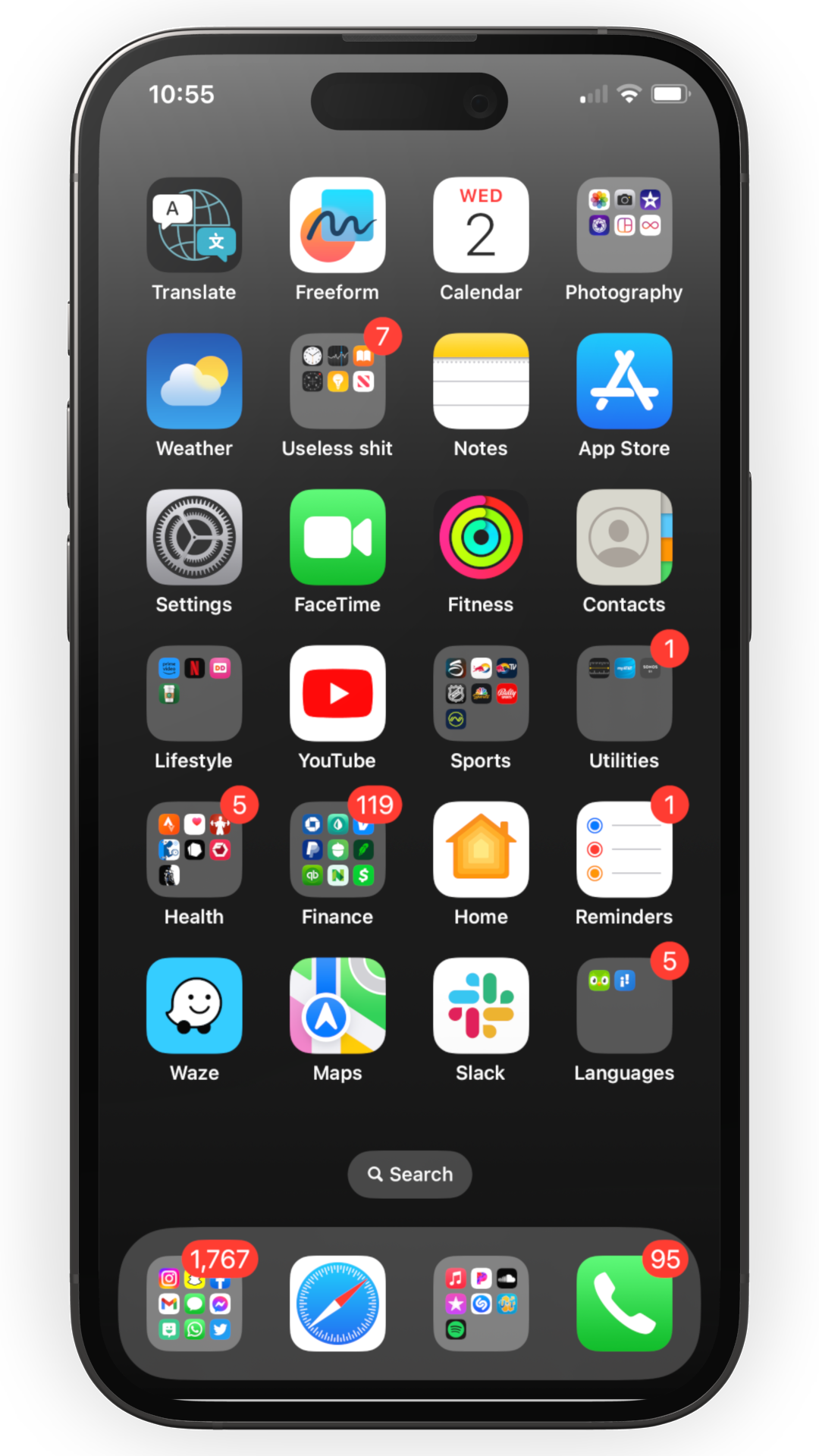Screen dimensions: 819x1456
Task: Open the Translate app
Action: tap(194, 225)
